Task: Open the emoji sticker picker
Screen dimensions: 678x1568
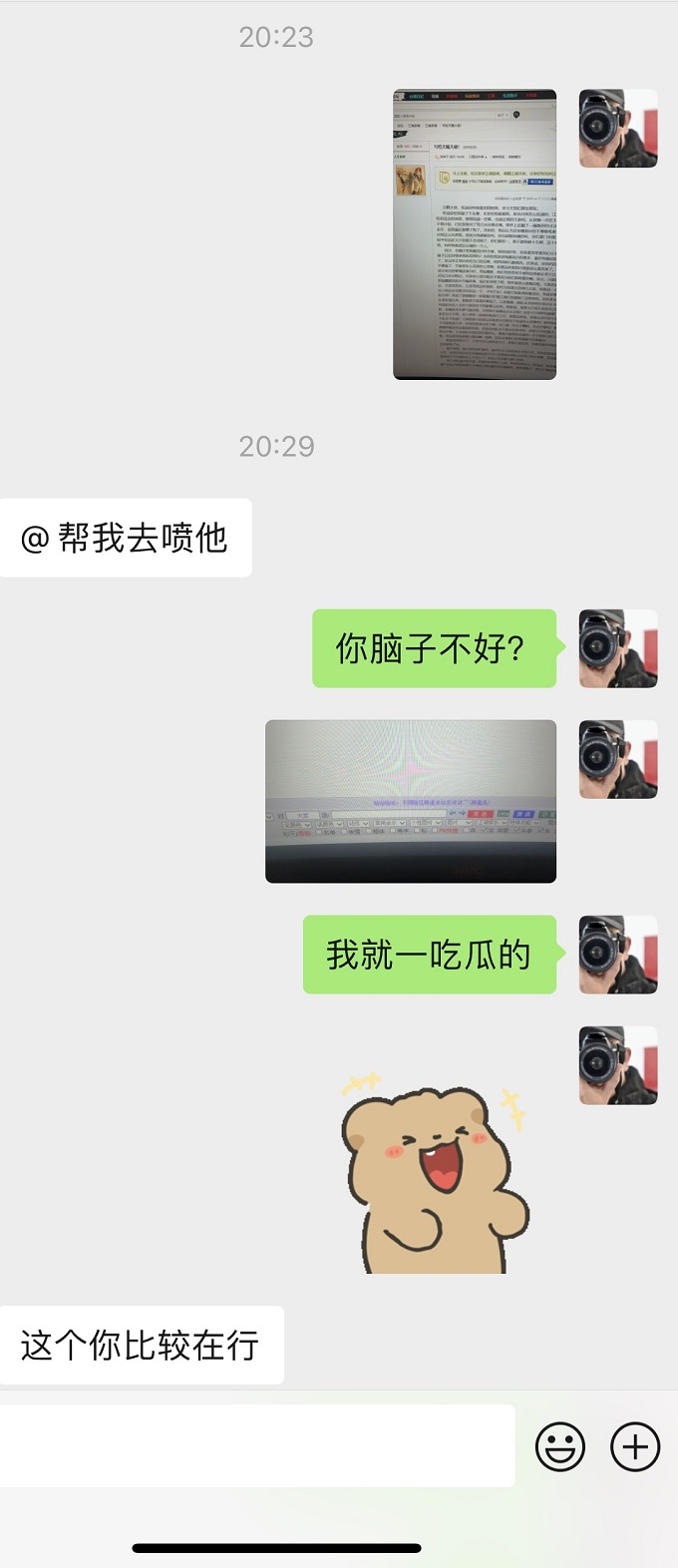Action: coord(560,1446)
